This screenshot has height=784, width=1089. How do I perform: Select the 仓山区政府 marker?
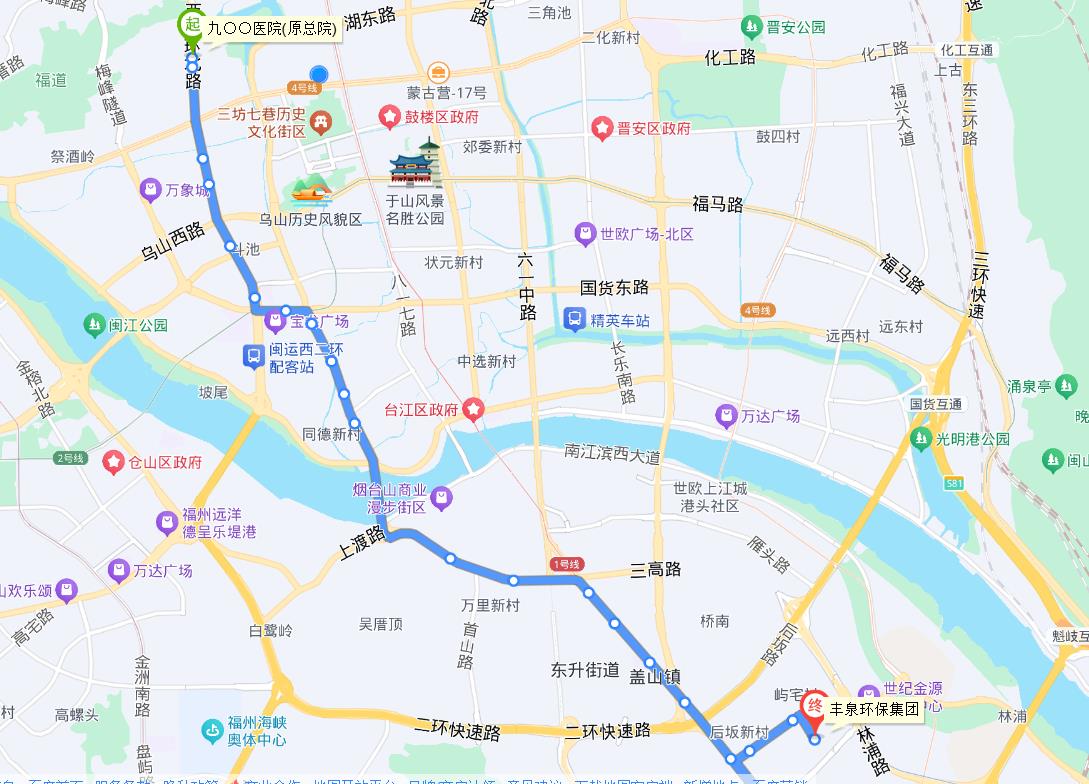[x=115, y=462]
